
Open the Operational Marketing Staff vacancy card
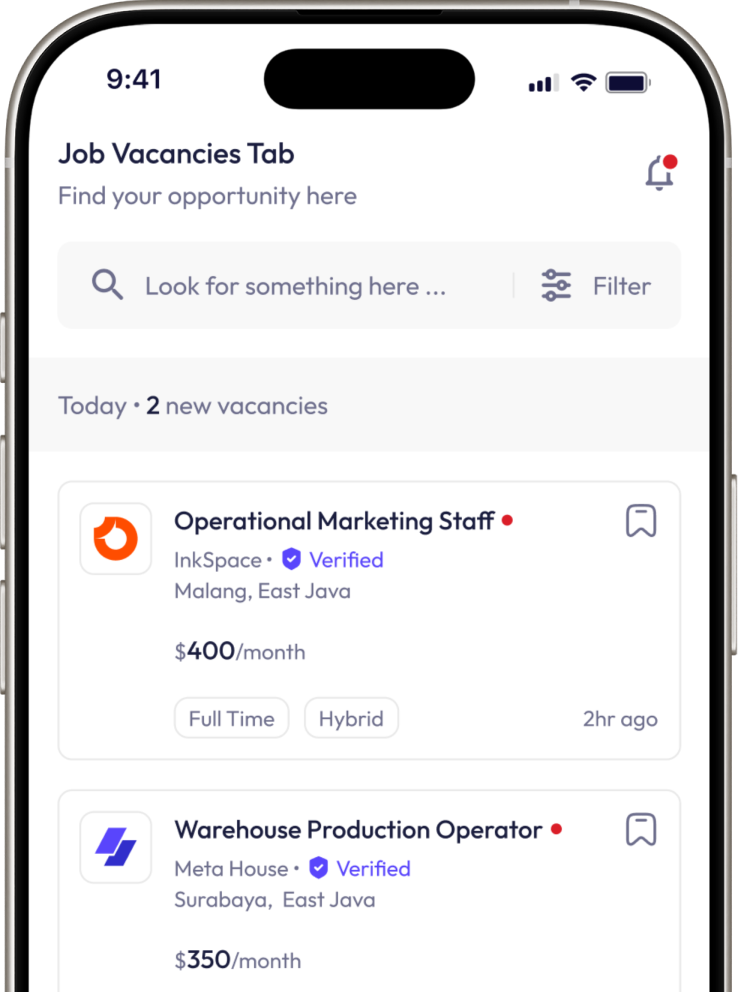(x=334, y=521)
